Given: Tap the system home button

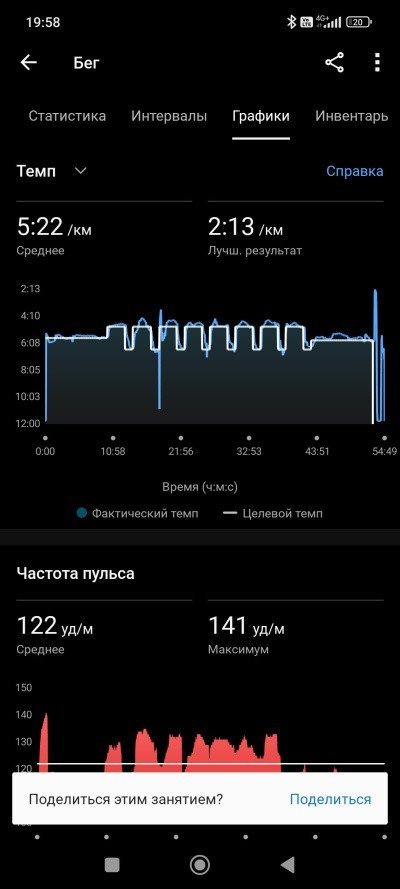Looking at the screenshot, I should click(199, 865).
